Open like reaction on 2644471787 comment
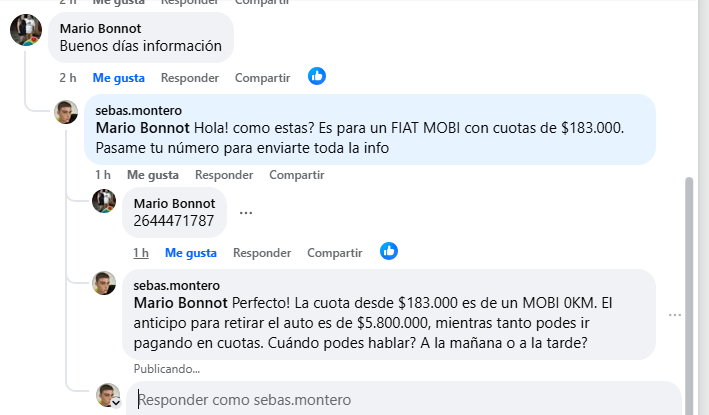Image resolution: width=709 pixels, height=415 pixels. [x=389, y=251]
